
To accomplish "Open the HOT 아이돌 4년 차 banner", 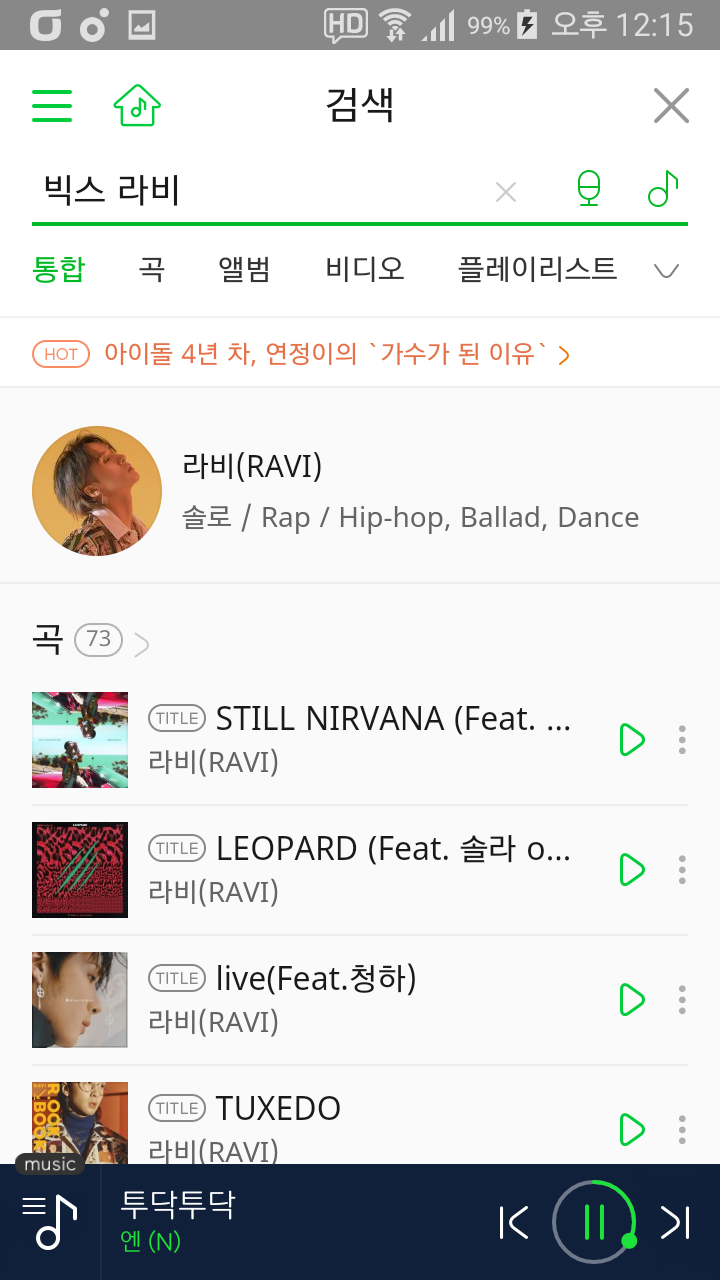I will (x=302, y=354).
